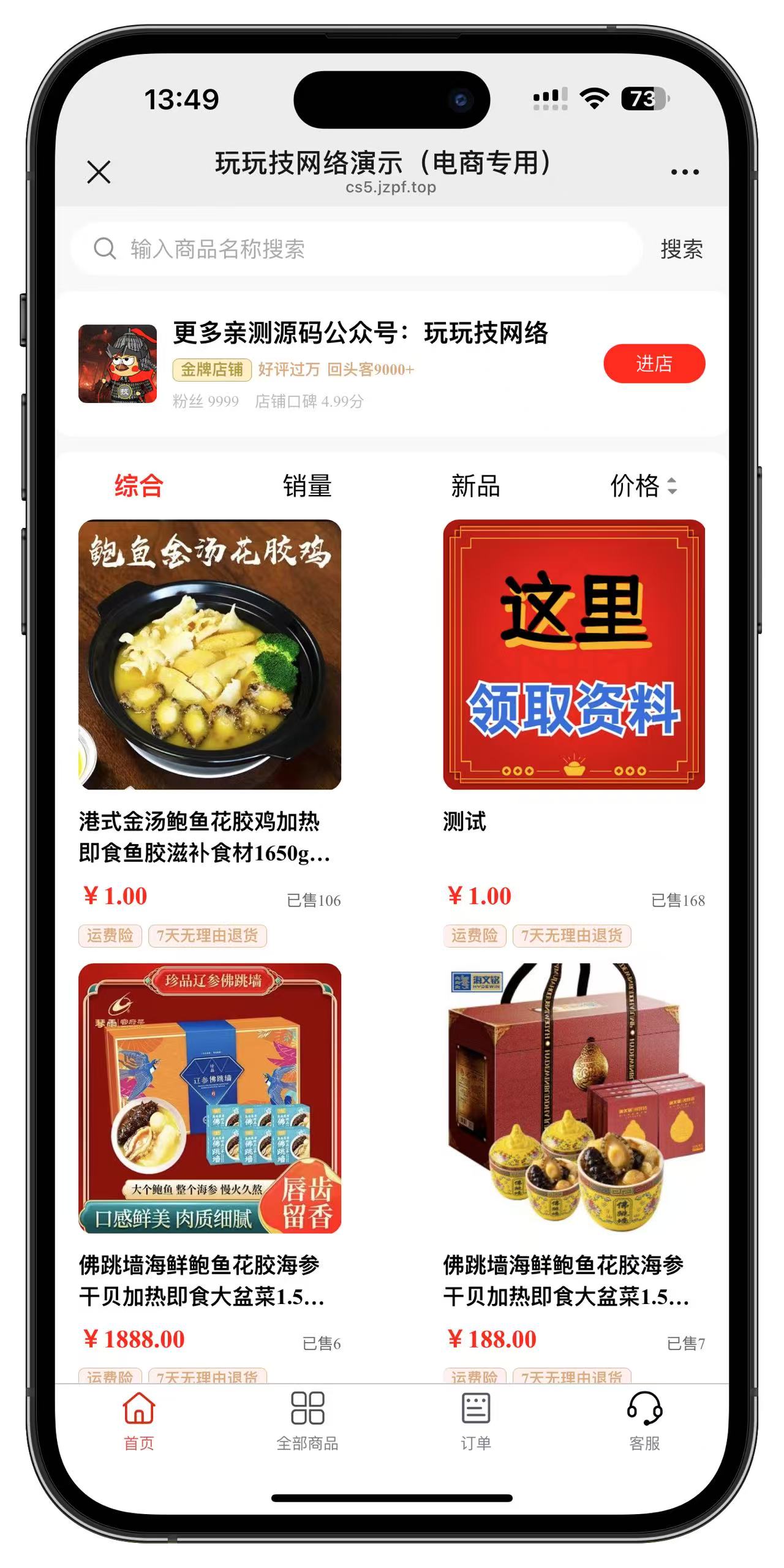
Task: Focus the product name search field
Action: (355, 249)
